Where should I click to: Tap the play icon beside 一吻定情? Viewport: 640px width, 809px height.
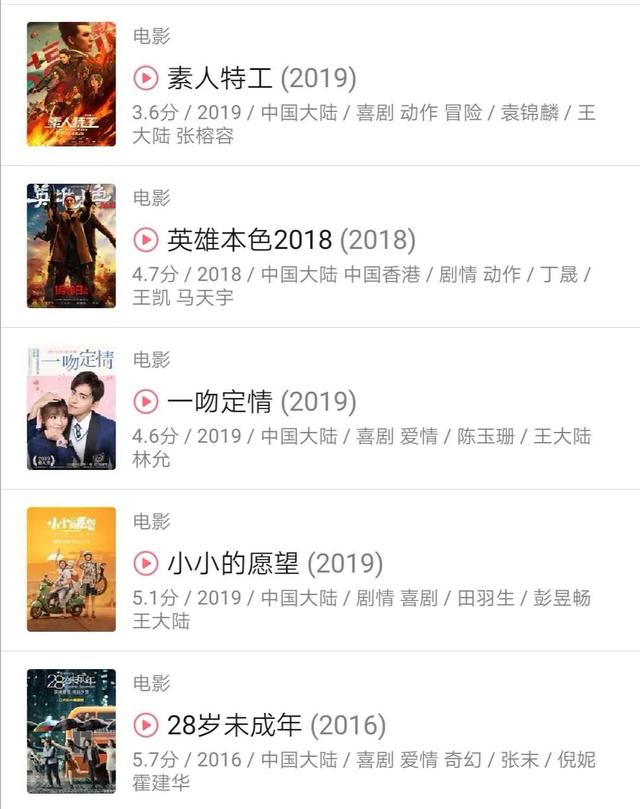tap(146, 402)
